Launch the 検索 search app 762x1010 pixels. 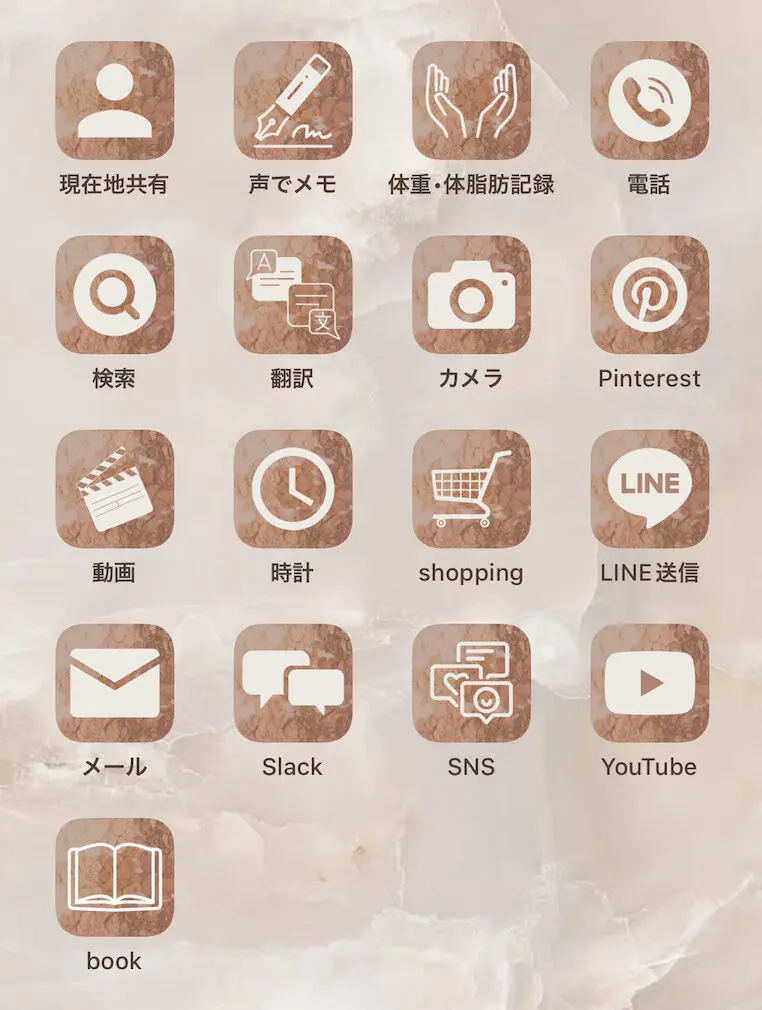(x=114, y=295)
